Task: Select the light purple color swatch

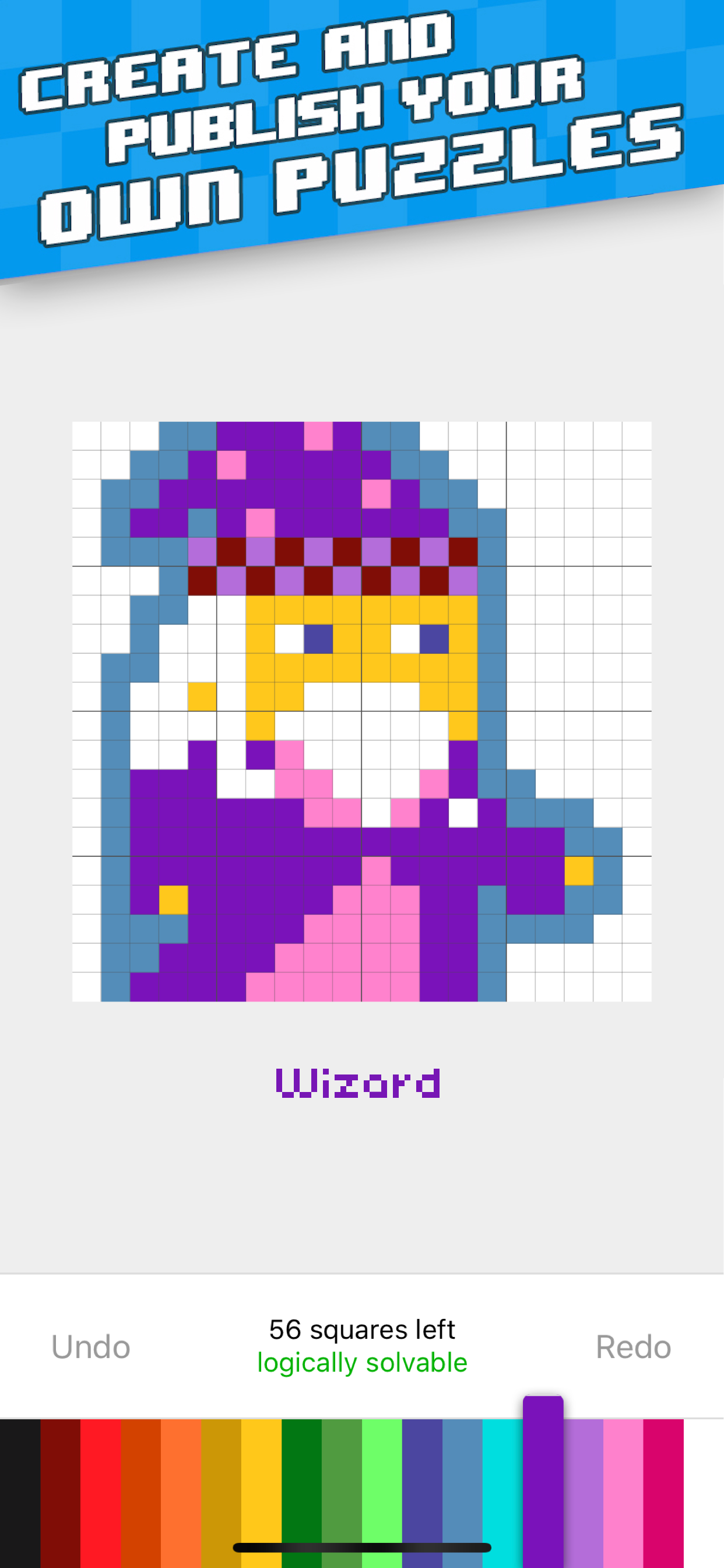Action: coord(584,1492)
